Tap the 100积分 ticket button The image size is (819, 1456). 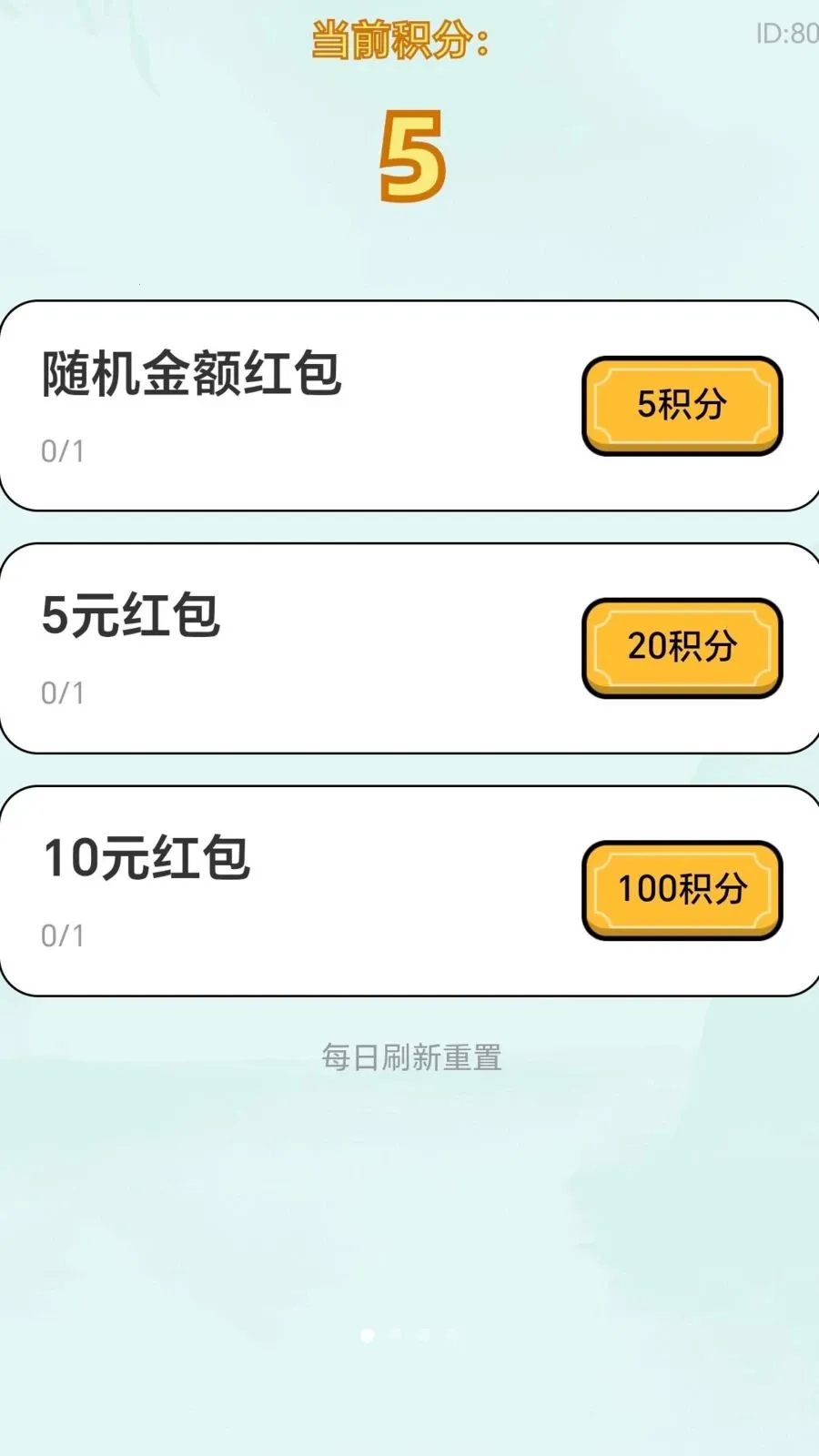click(x=682, y=887)
